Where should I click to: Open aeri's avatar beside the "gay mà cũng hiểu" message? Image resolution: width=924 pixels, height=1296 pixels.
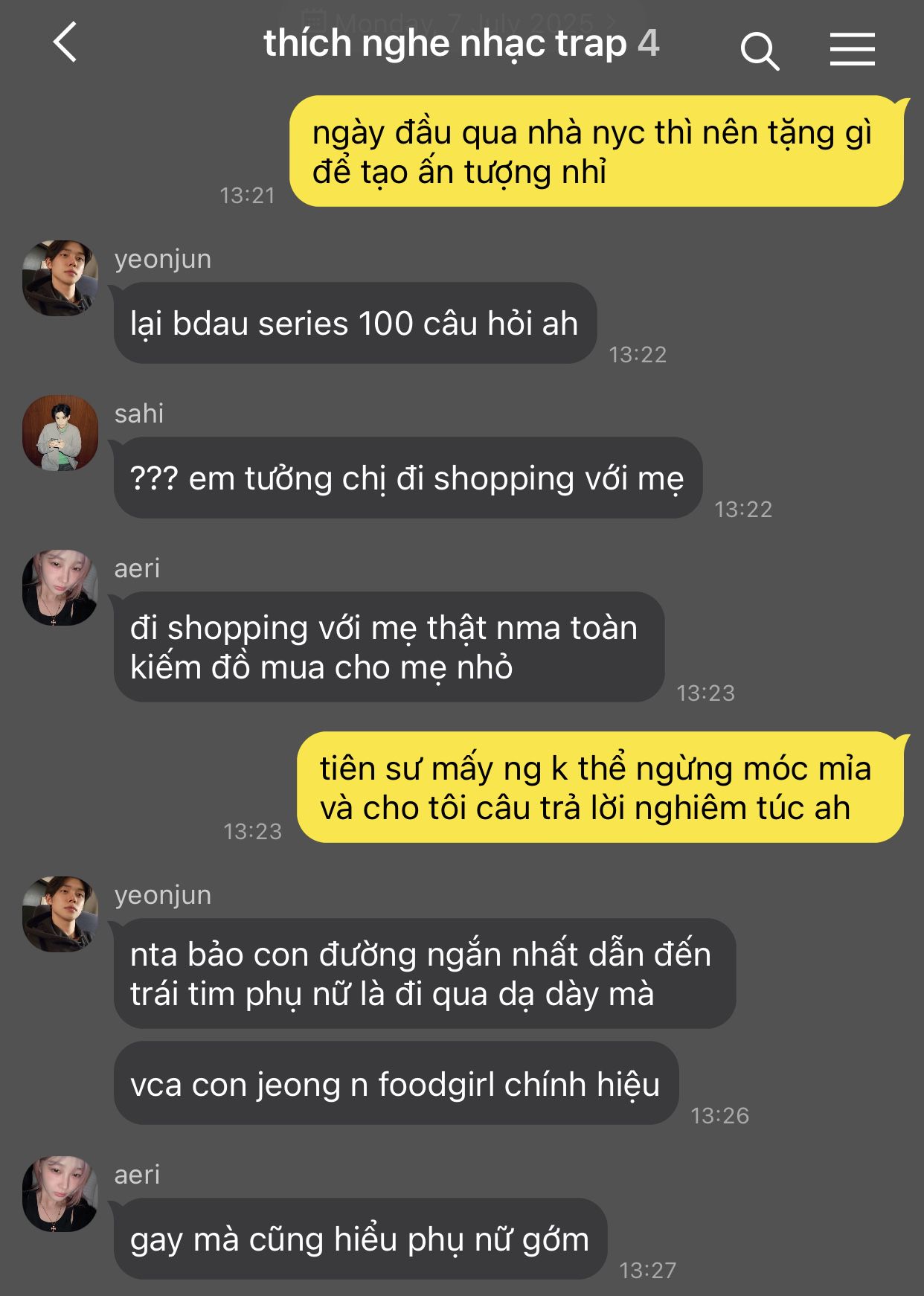click(60, 1194)
